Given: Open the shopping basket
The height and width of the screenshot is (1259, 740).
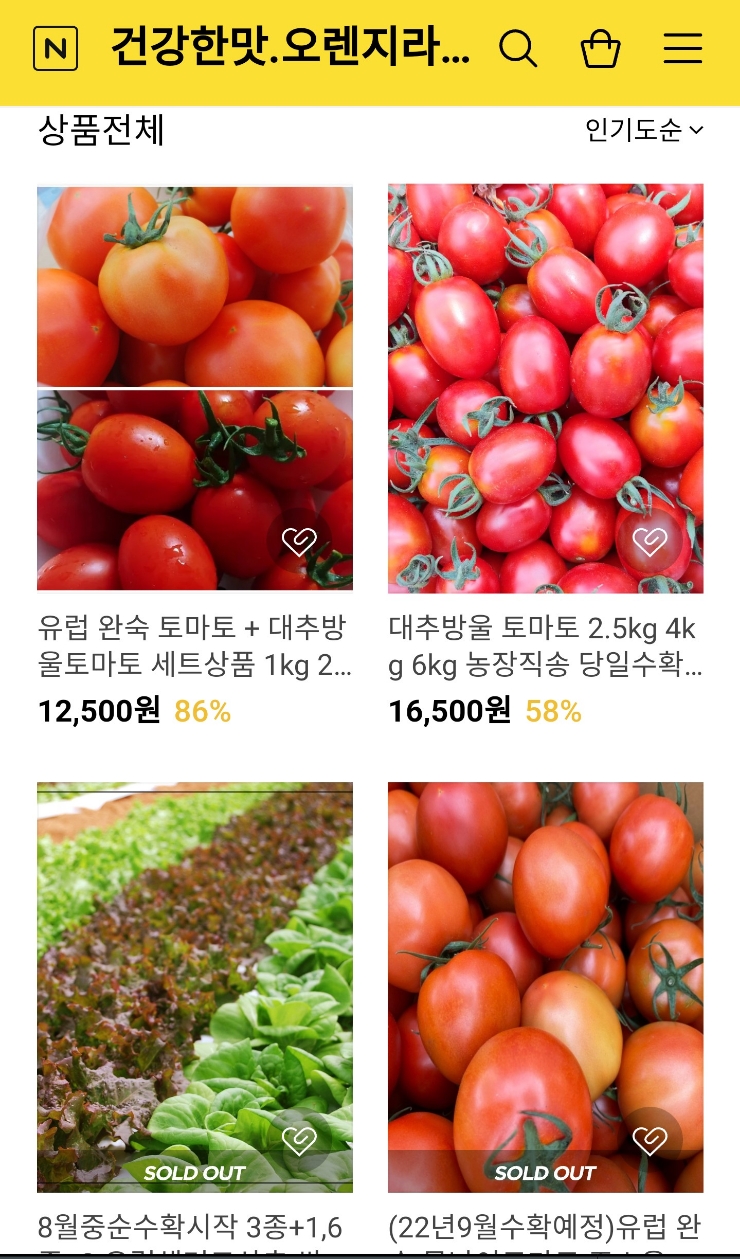Looking at the screenshot, I should [x=600, y=49].
